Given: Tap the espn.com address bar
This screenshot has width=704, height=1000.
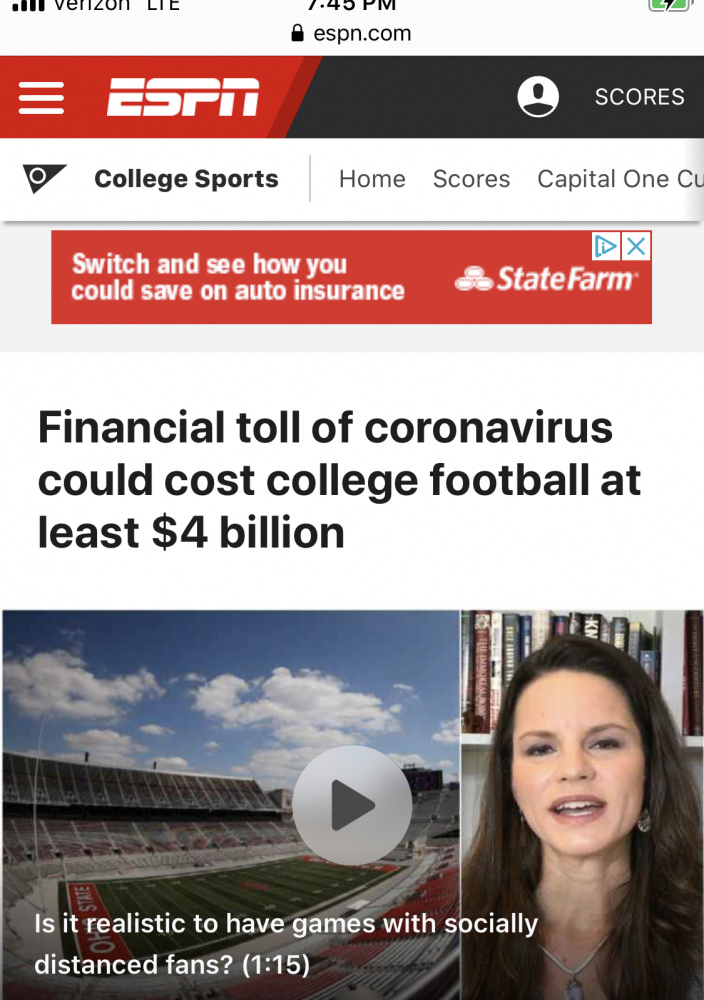Looking at the screenshot, I should (352, 33).
